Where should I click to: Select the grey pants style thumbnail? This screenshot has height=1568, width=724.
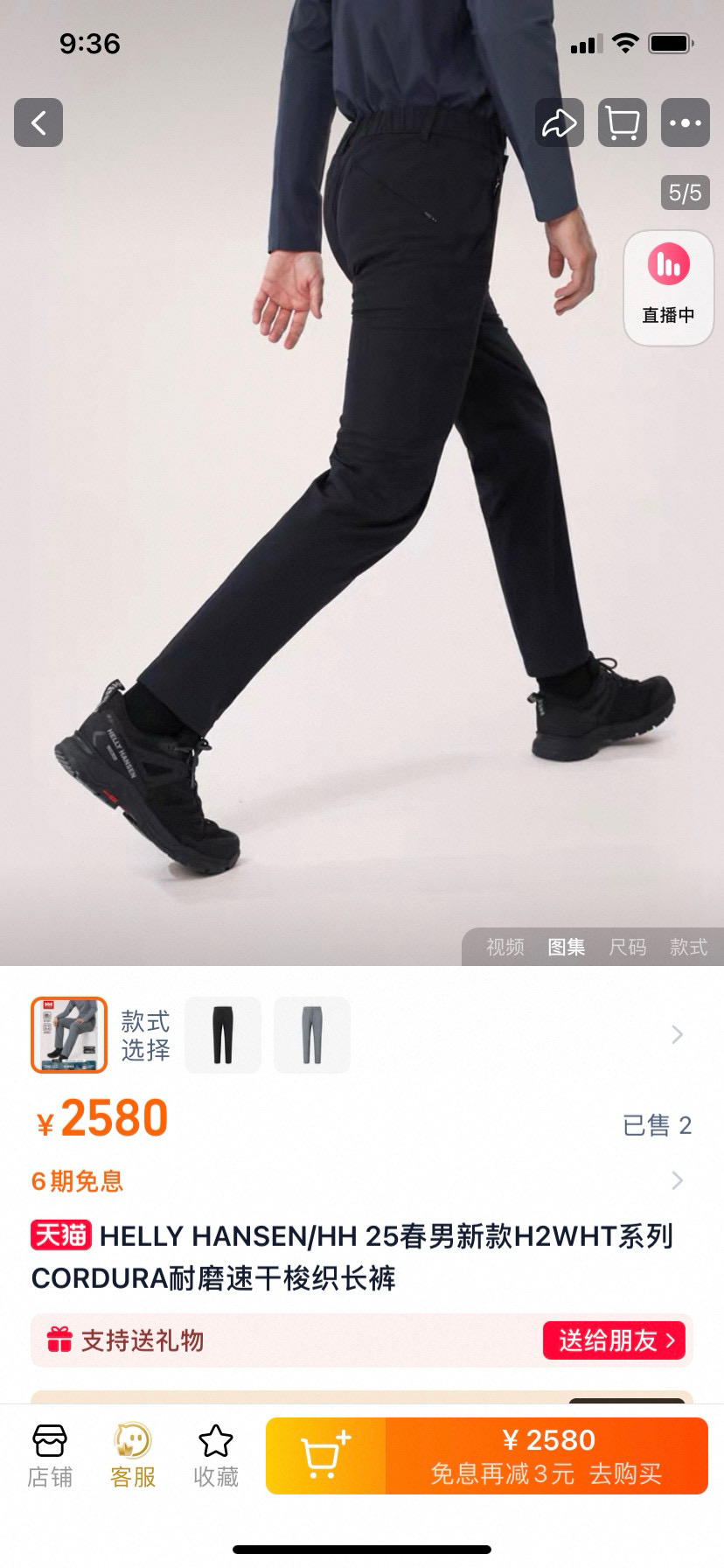click(312, 1035)
